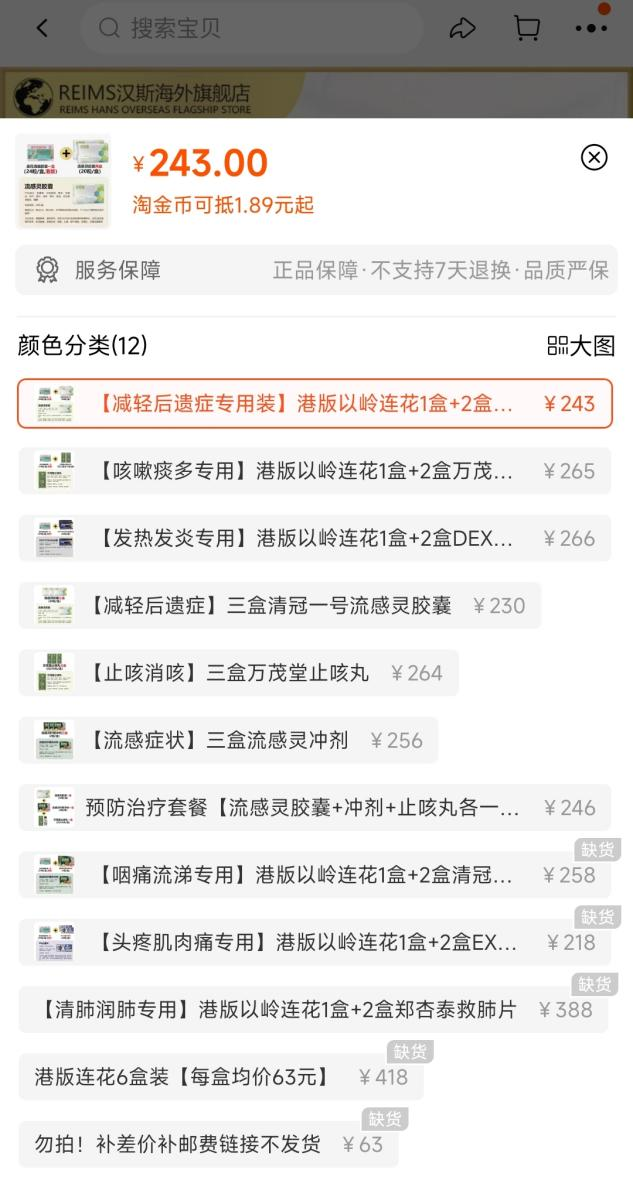Screen dimensions: 633x1187
Task: Enlarge the product thumbnail beside the price
Action: 63,182
